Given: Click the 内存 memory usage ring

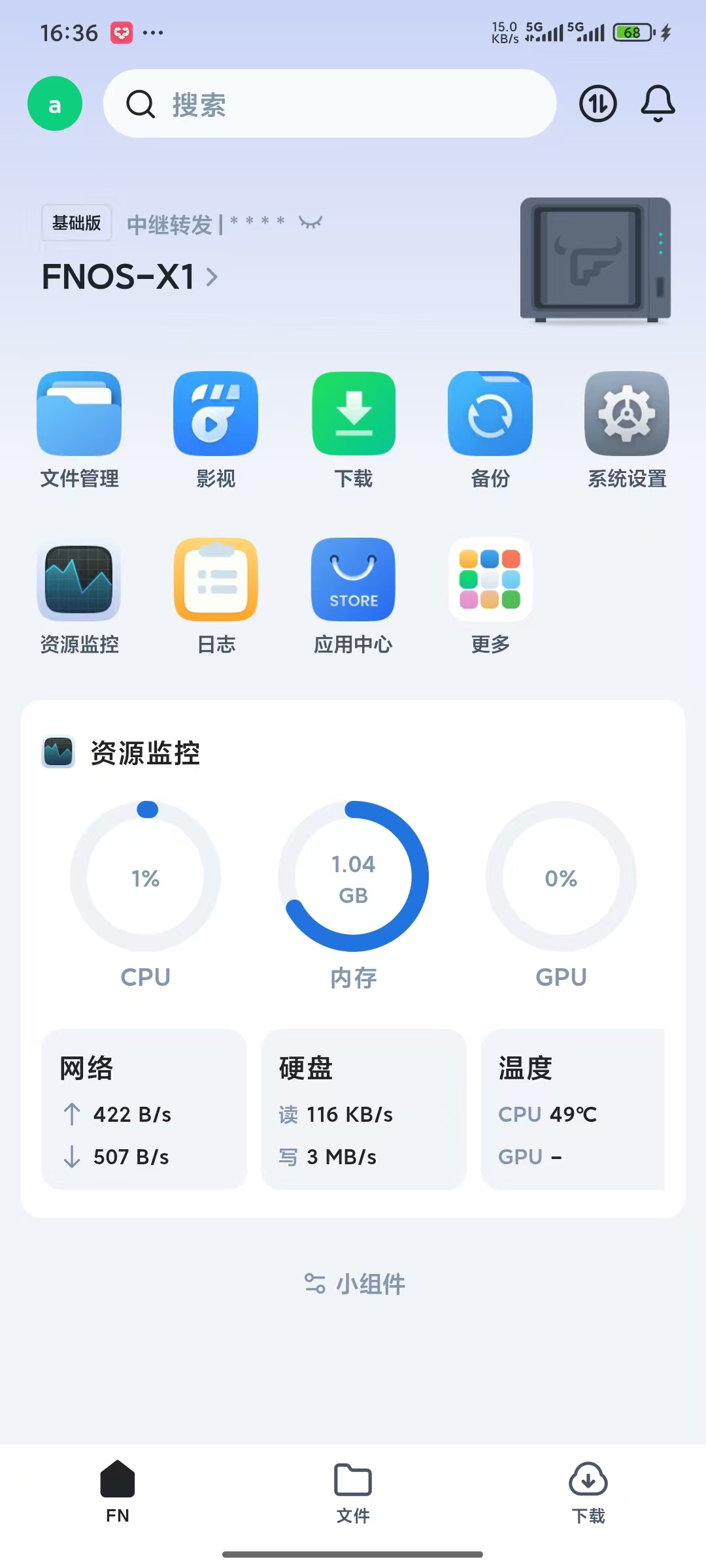Looking at the screenshot, I should pos(353,879).
